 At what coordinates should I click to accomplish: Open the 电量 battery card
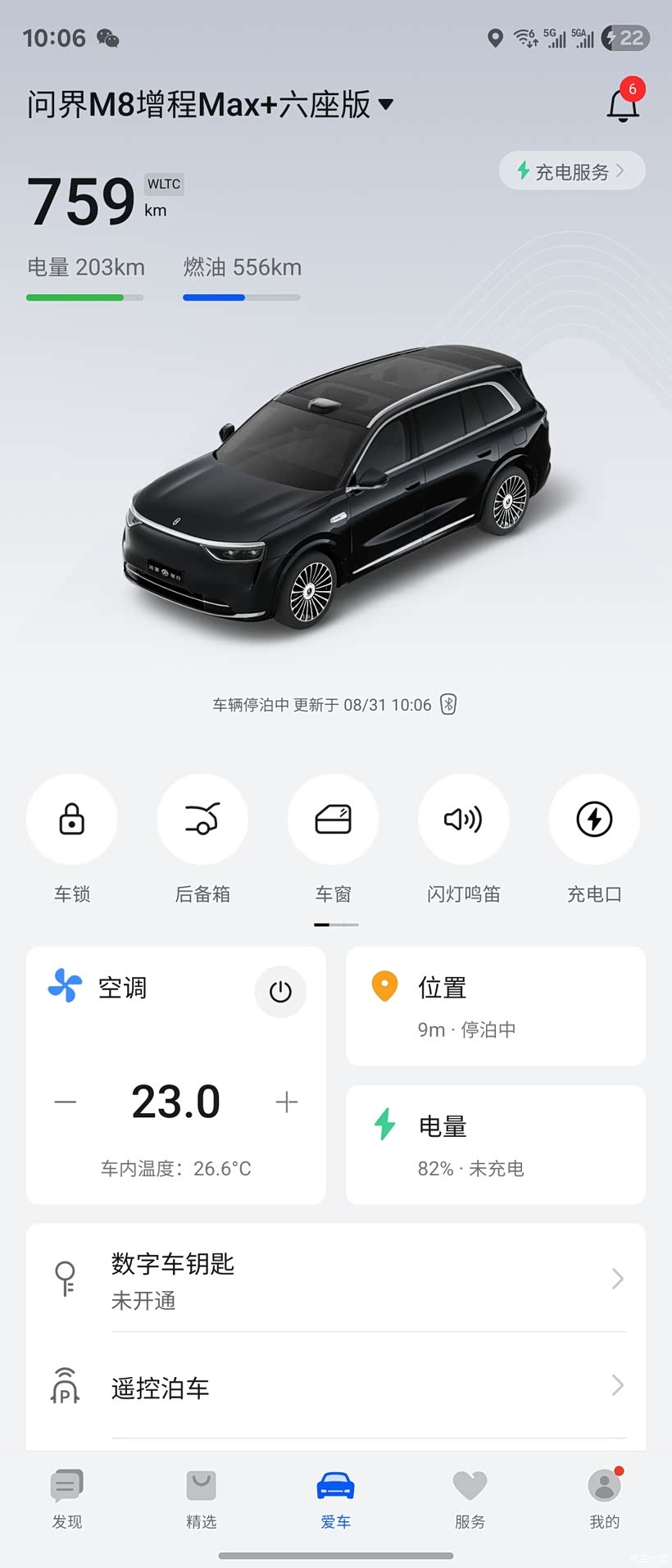tap(496, 1144)
